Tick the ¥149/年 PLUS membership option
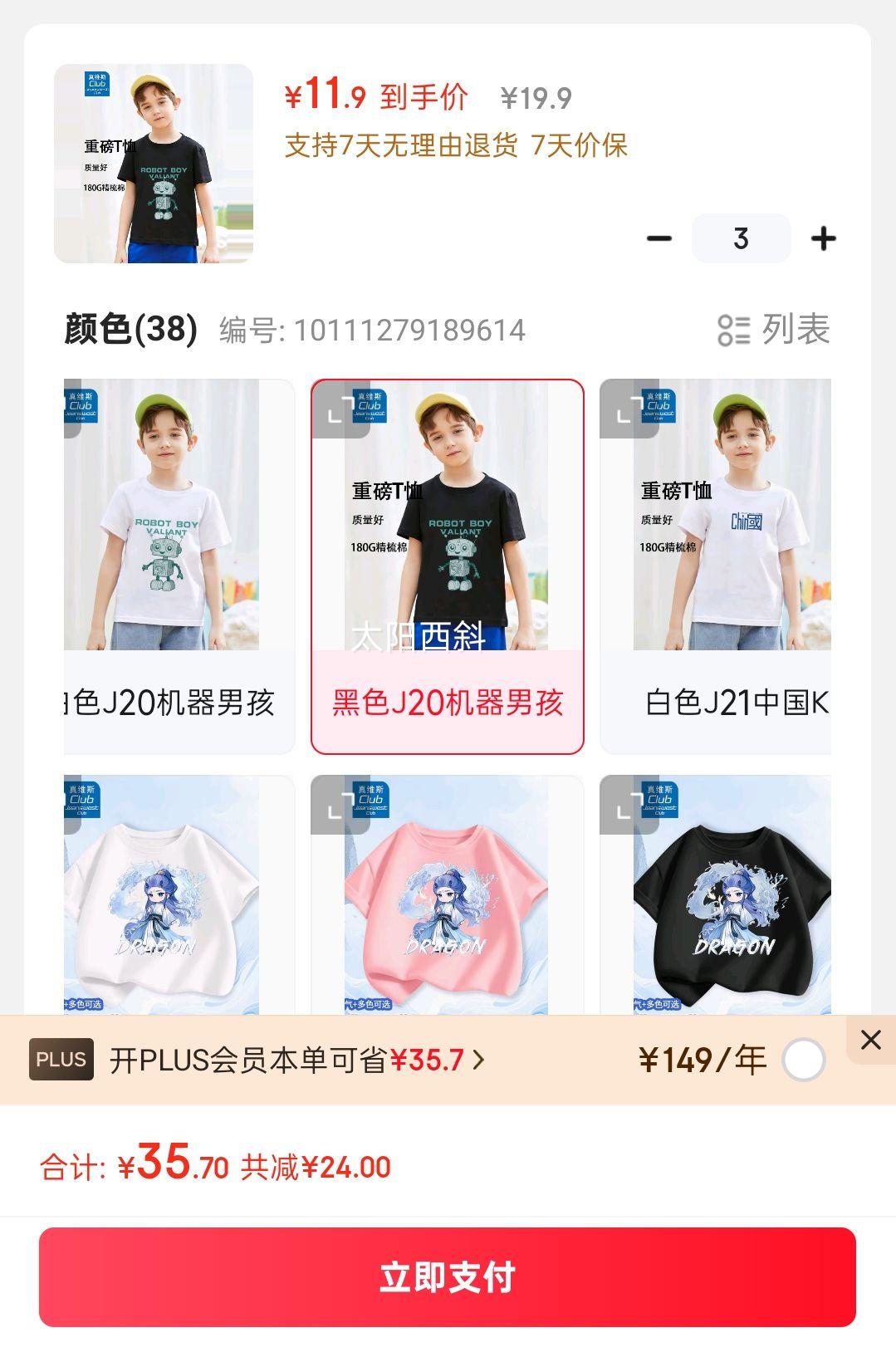The width and height of the screenshot is (896, 1357). (803, 1060)
